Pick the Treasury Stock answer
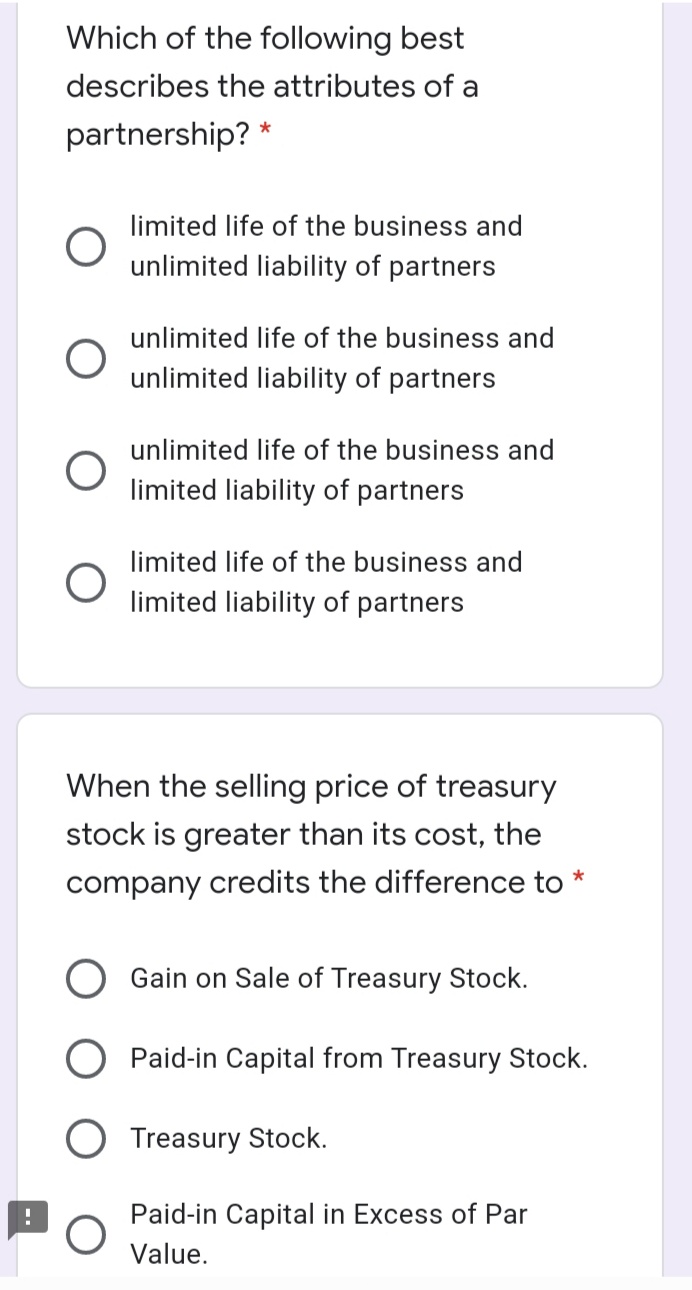692x1290 pixels. pos(87,1139)
